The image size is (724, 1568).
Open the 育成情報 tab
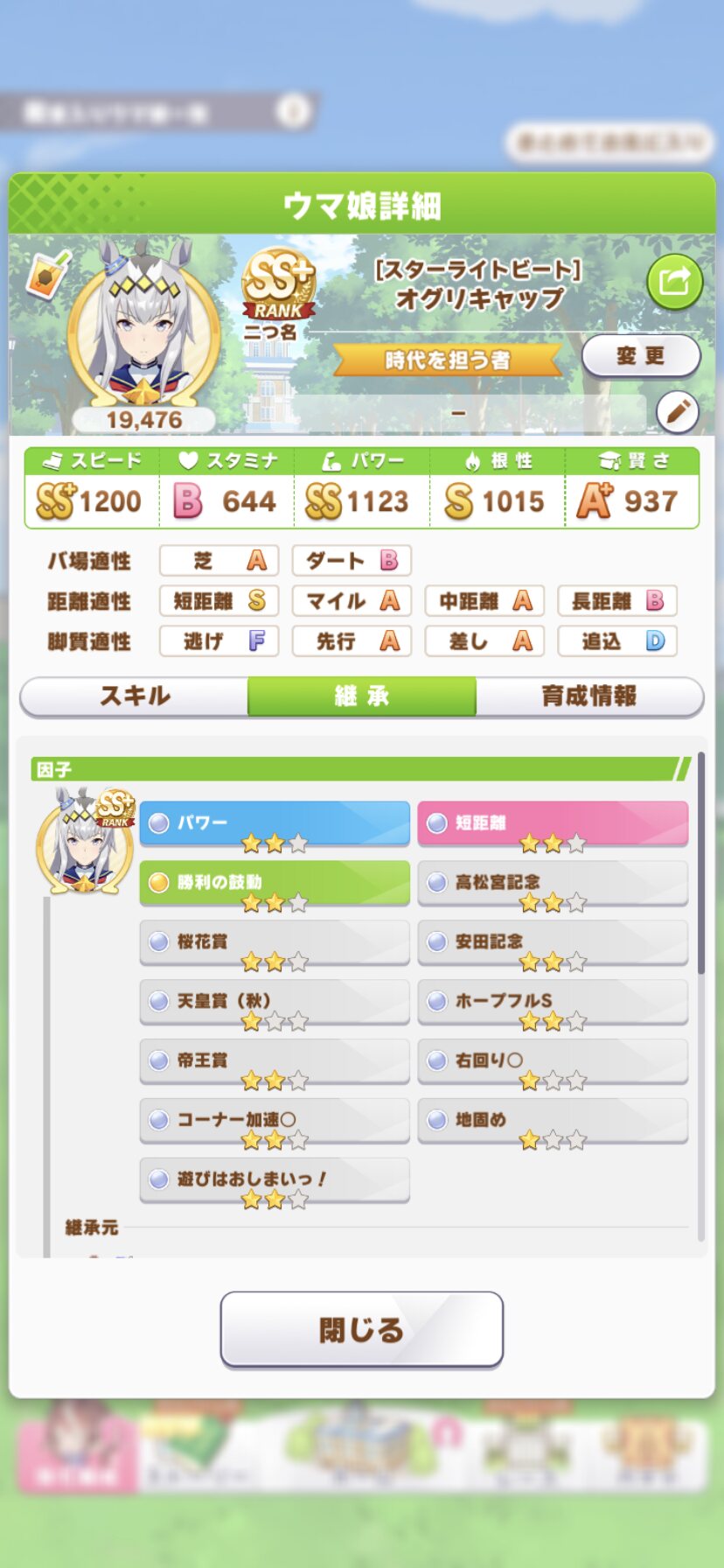[x=589, y=696]
